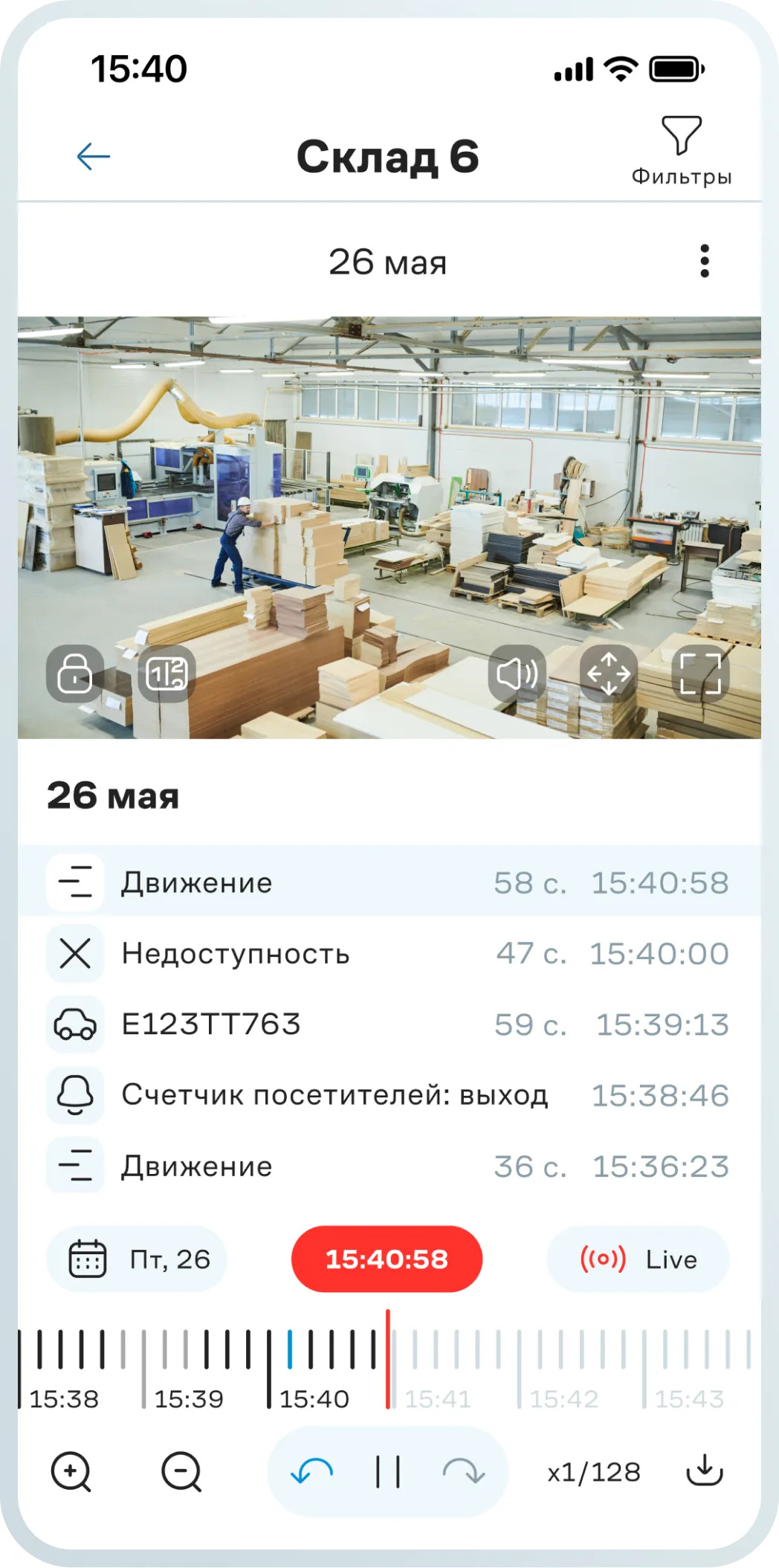Switch to Live stream
This screenshot has height=1568, width=779.
click(x=638, y=1259)
